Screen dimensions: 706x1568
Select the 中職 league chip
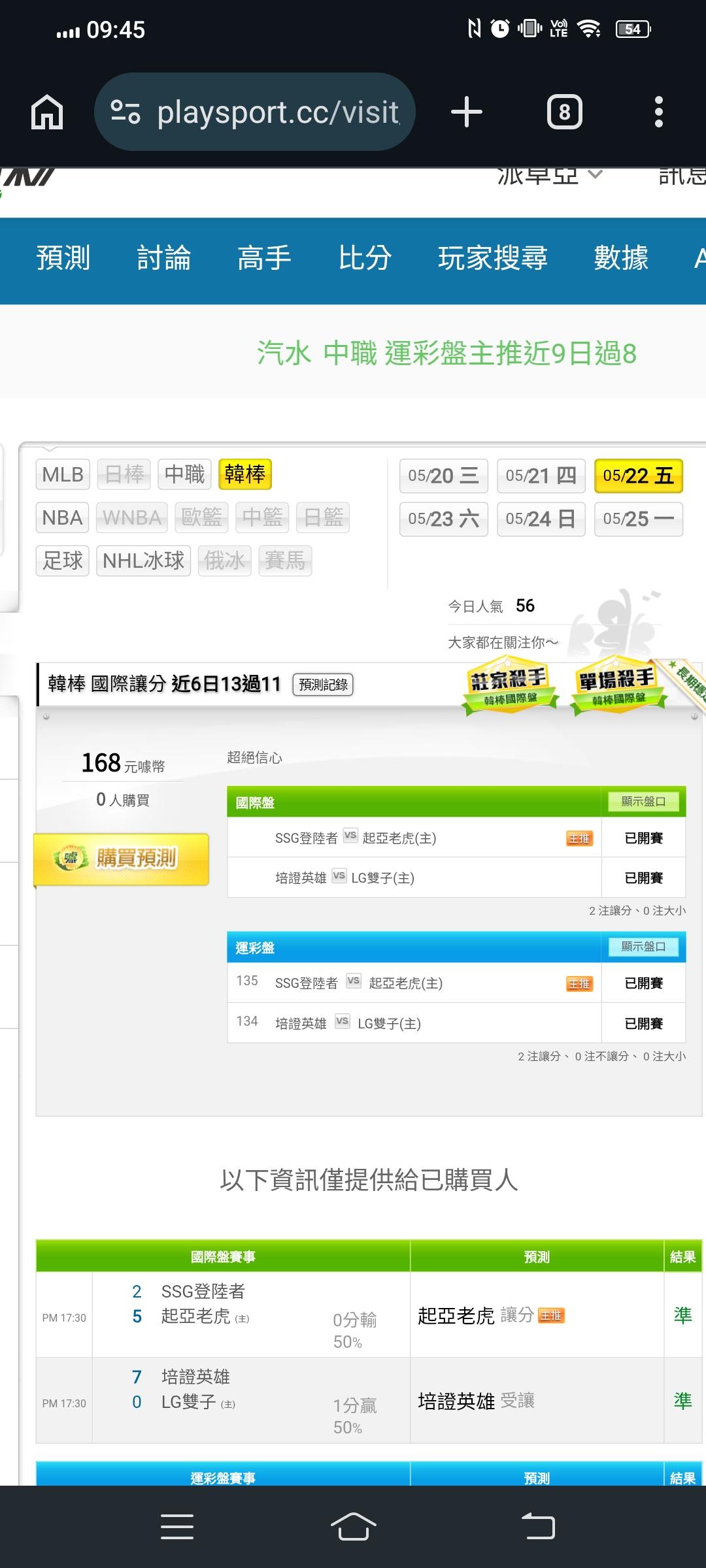(x=184, y=474)
